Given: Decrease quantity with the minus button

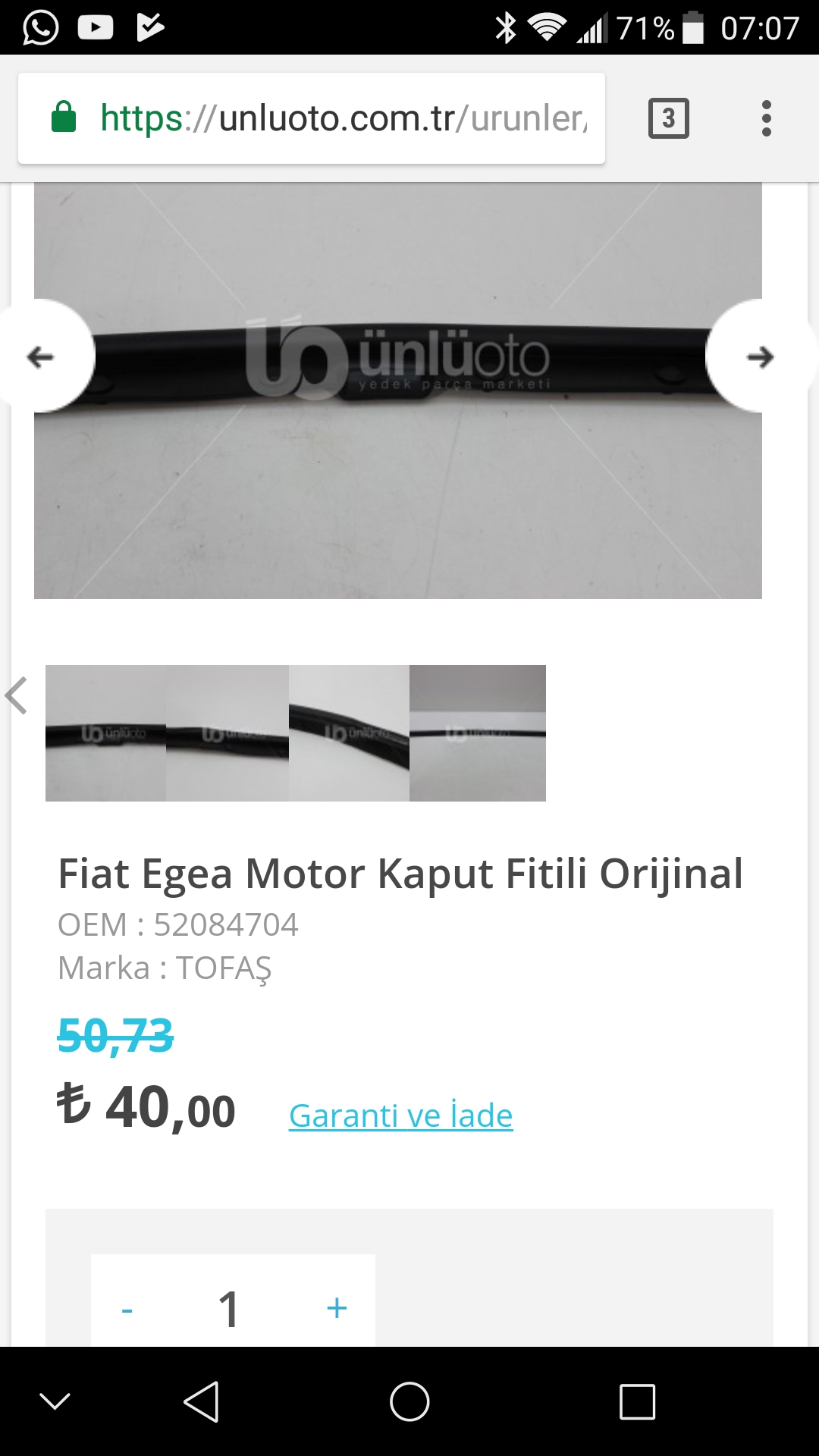Looking at the screenshot, I should [127, 1309].
